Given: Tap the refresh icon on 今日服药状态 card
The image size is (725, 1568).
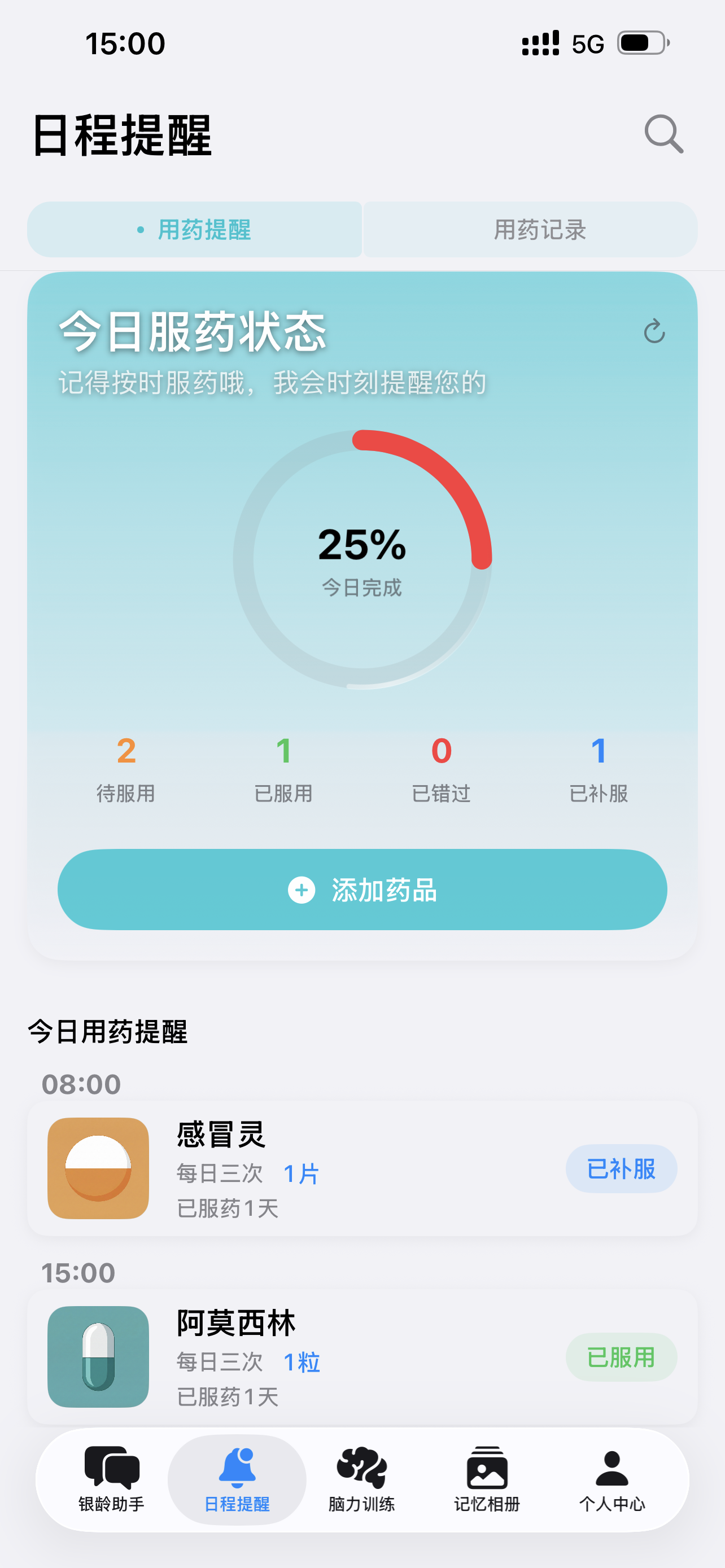Looking at the screenshot, I should pyautogui.click(x=654, y=331).
